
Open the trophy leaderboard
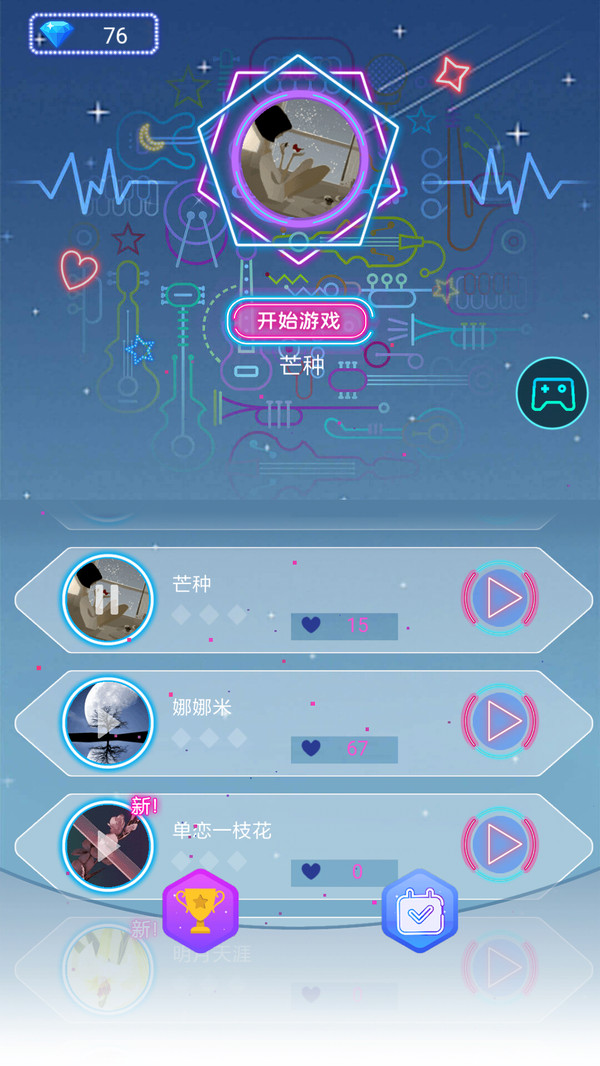click(x=201, y=911)
